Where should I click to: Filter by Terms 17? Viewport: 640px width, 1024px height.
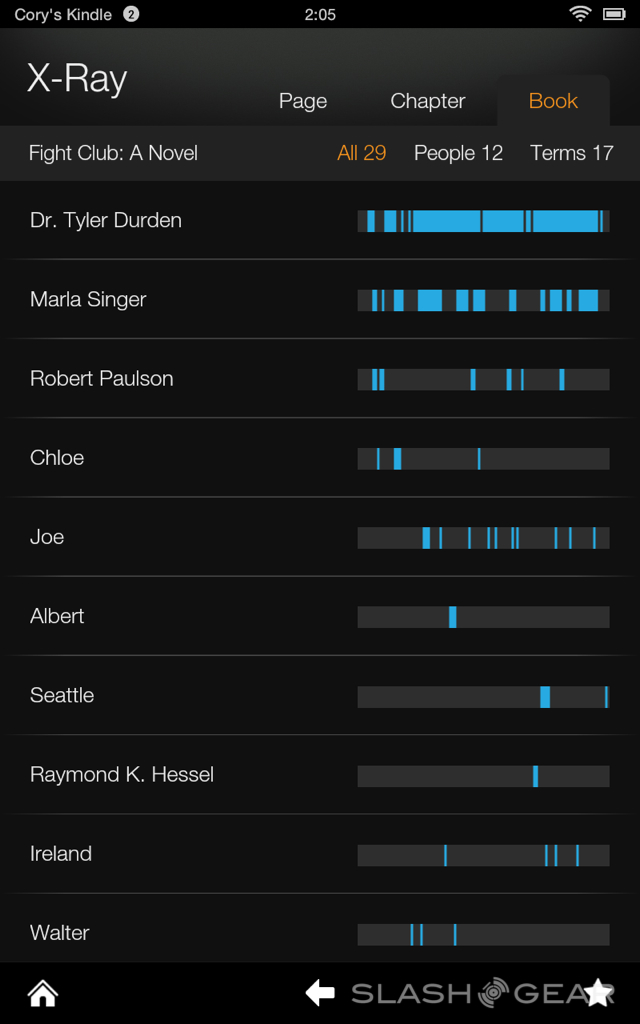[571, 153]
